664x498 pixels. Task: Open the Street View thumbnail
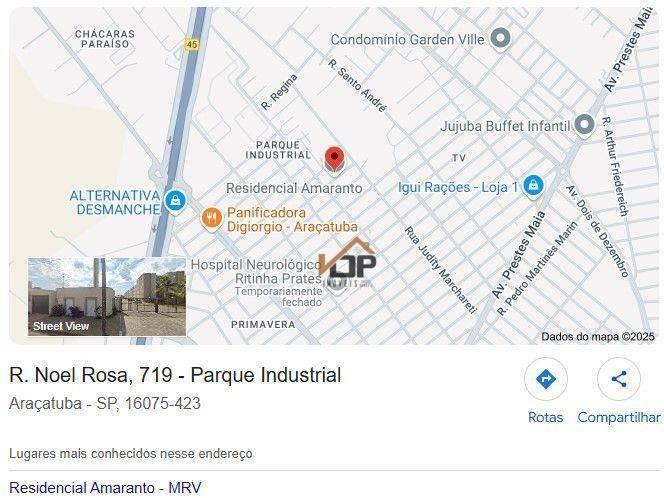tap(106, 296)
